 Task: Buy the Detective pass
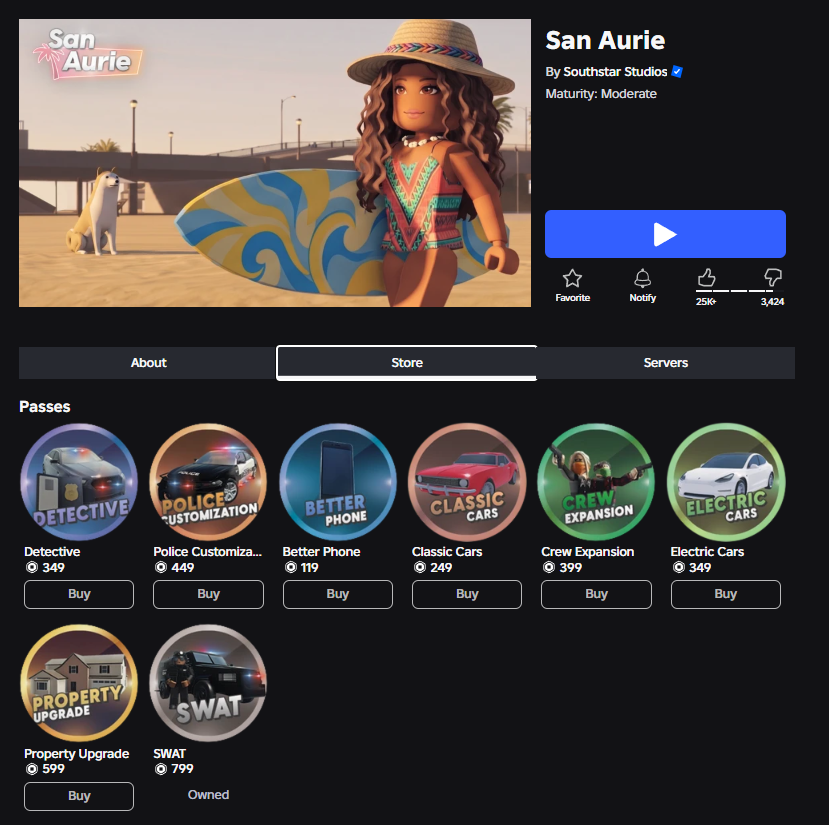[x=79, y=594]
